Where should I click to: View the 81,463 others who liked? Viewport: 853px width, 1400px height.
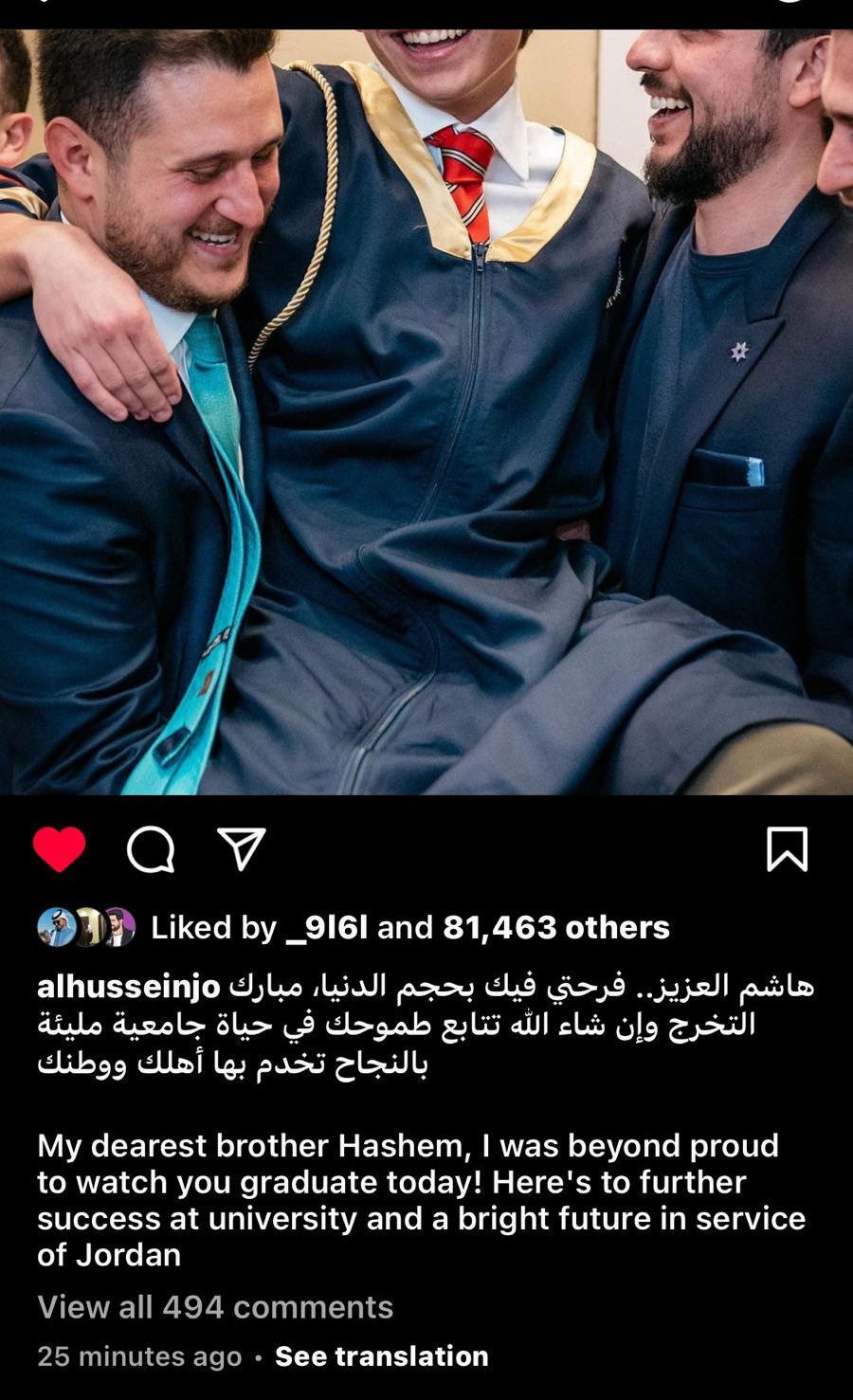[555, 927]
